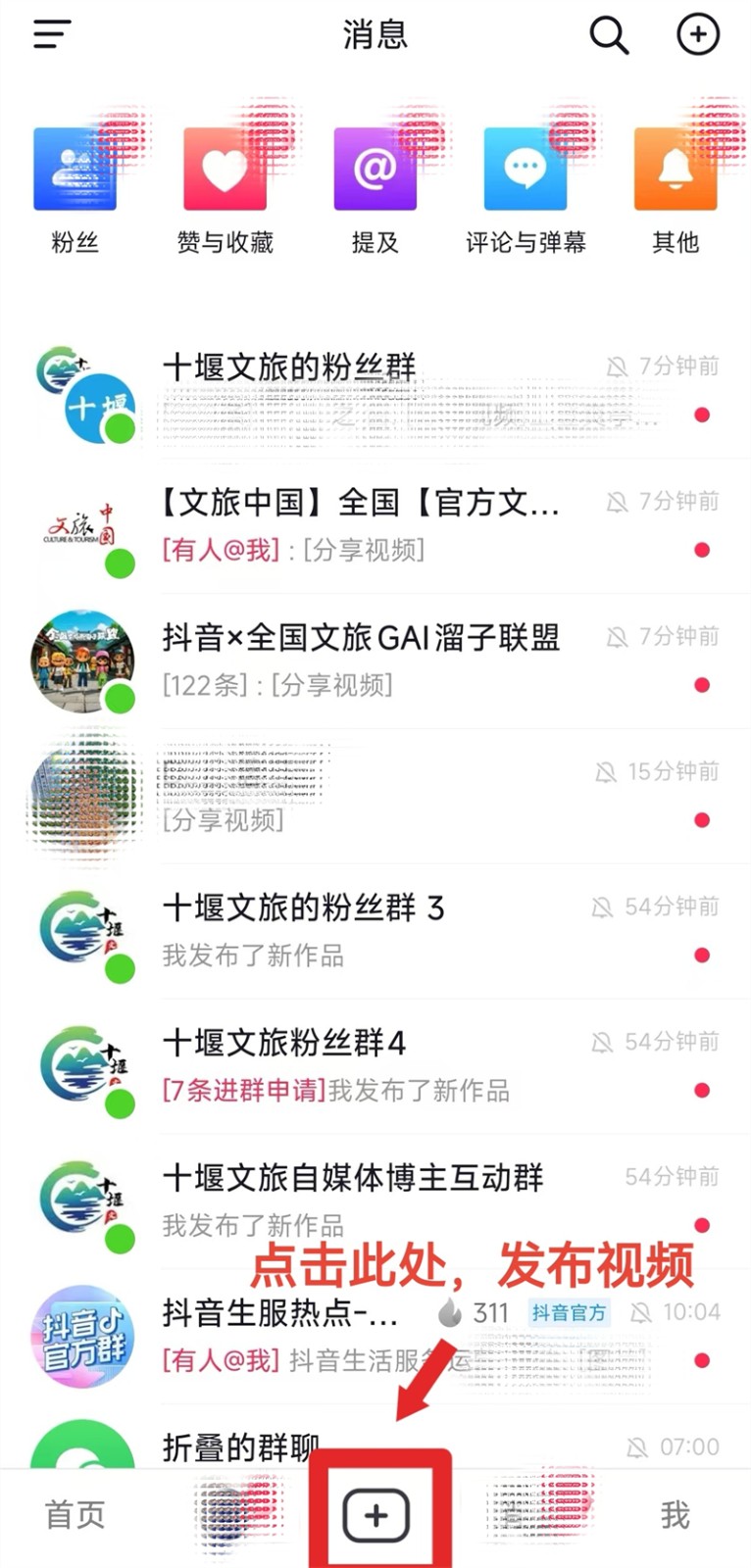View 赞与收藏 notifications
Screen dimensions: 751x1568
(225, 186)
